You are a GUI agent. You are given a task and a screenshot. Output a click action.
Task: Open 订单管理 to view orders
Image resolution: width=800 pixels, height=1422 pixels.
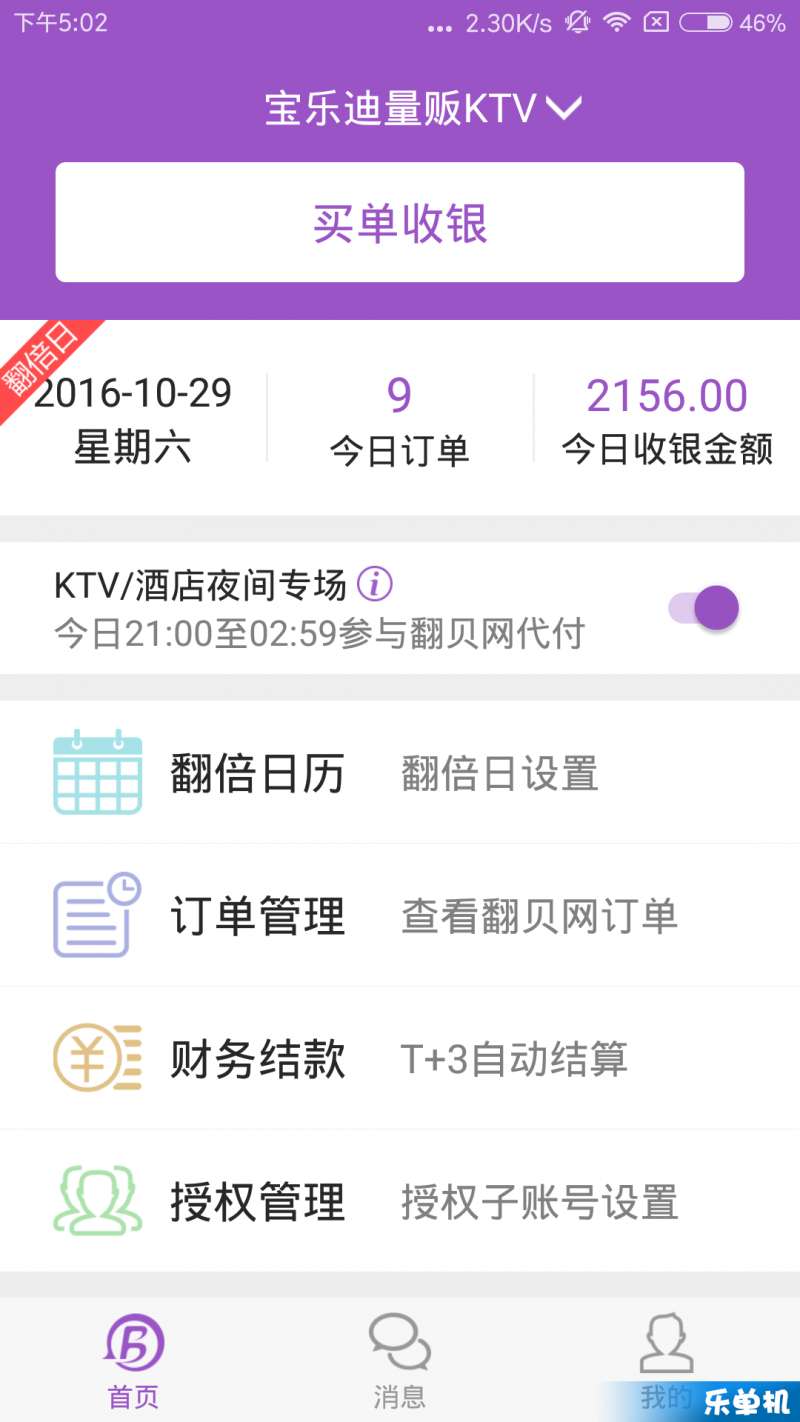coord(400,915)
